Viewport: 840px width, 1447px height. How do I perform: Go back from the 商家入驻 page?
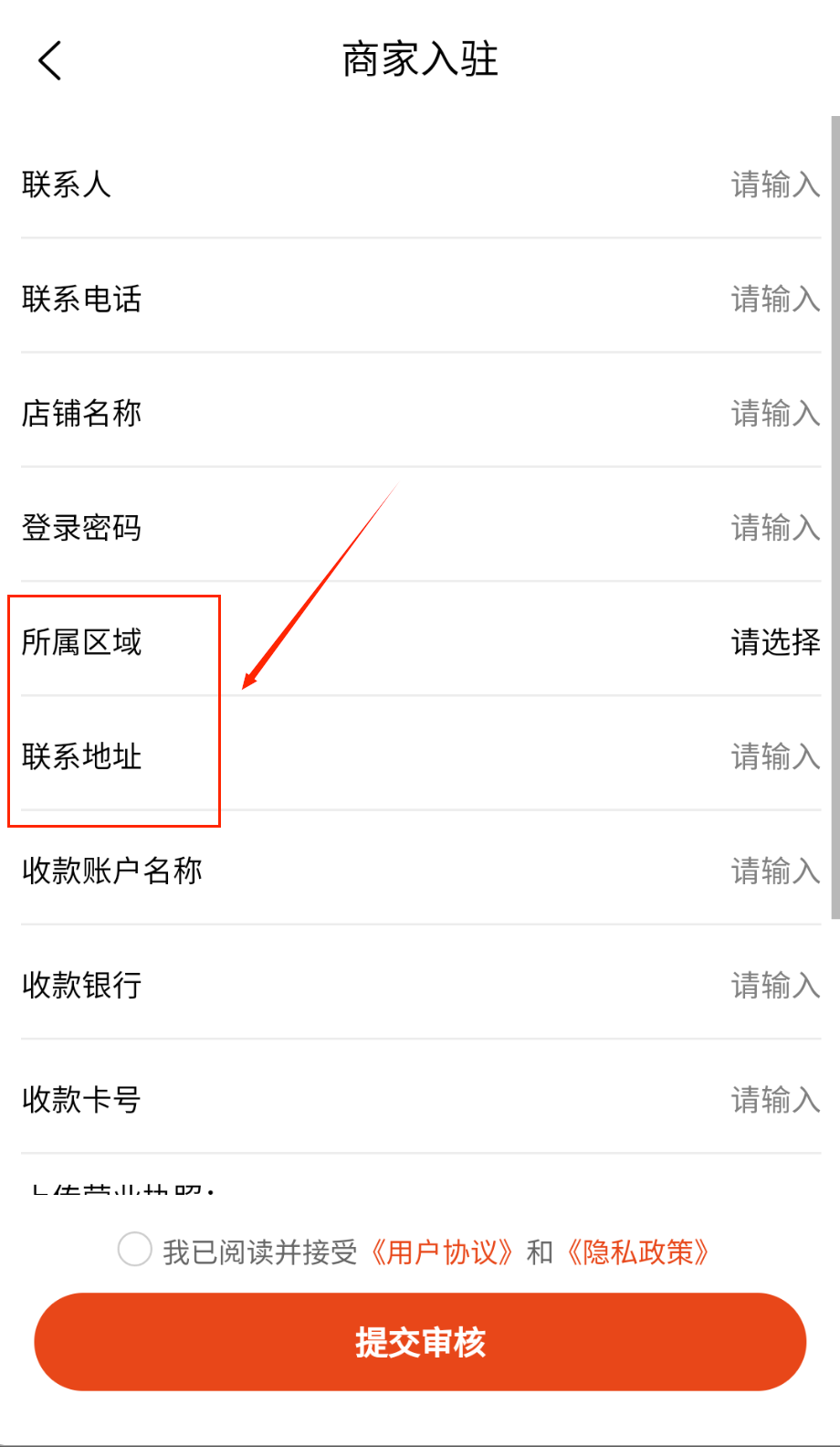tap(50, 61)
